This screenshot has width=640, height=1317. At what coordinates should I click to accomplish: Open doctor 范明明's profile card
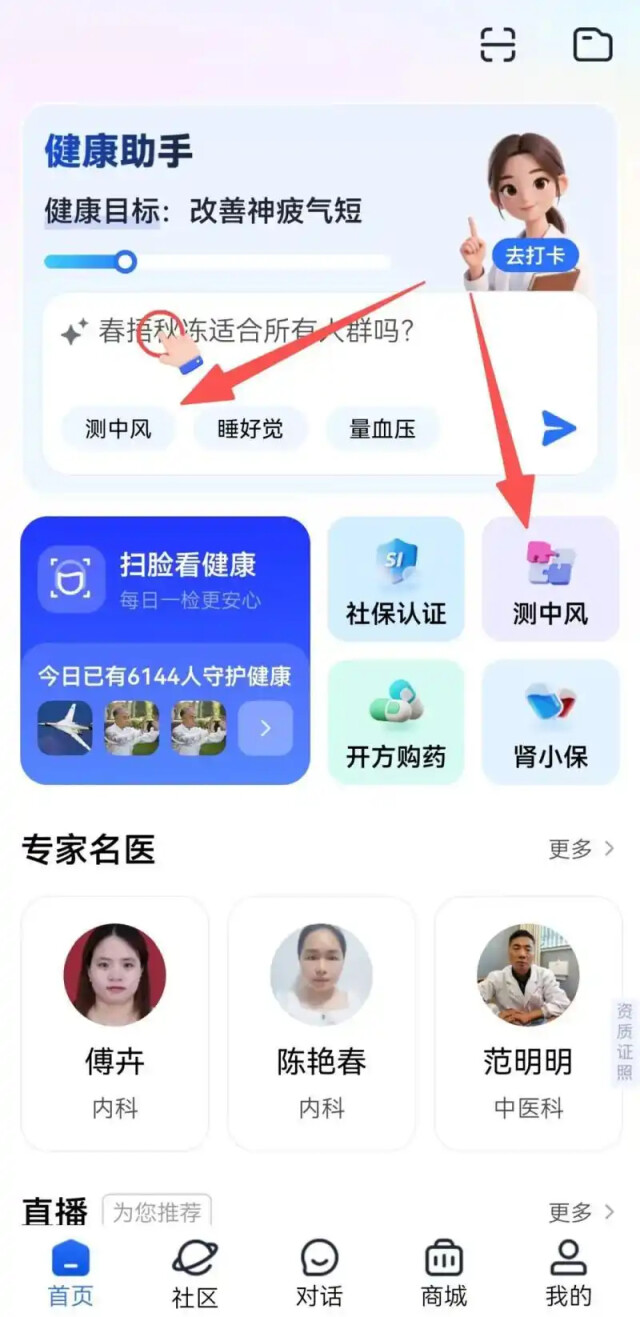528,1023
